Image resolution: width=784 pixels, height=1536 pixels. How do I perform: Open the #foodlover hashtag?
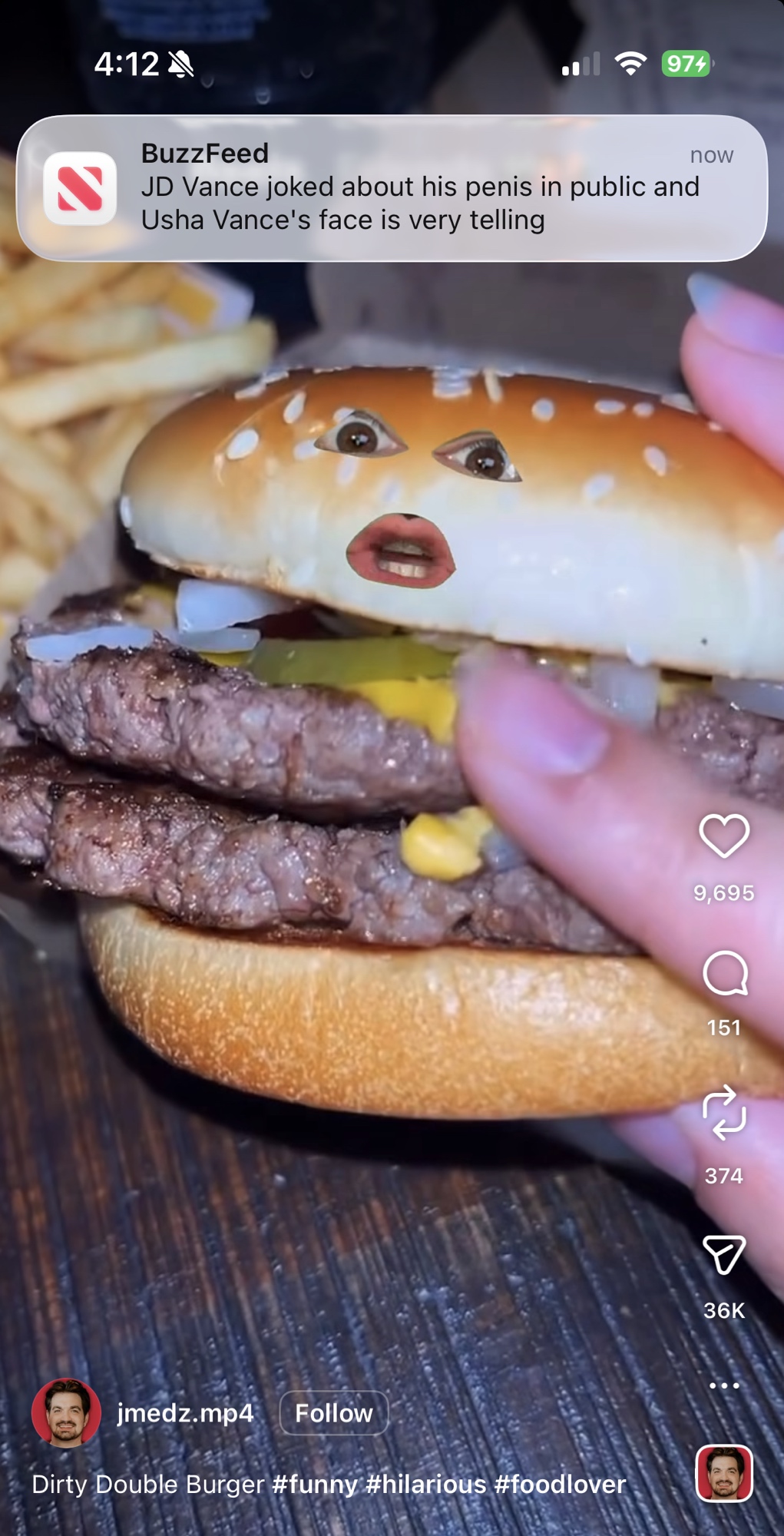pyautogui.click(x=560, y=1485)
